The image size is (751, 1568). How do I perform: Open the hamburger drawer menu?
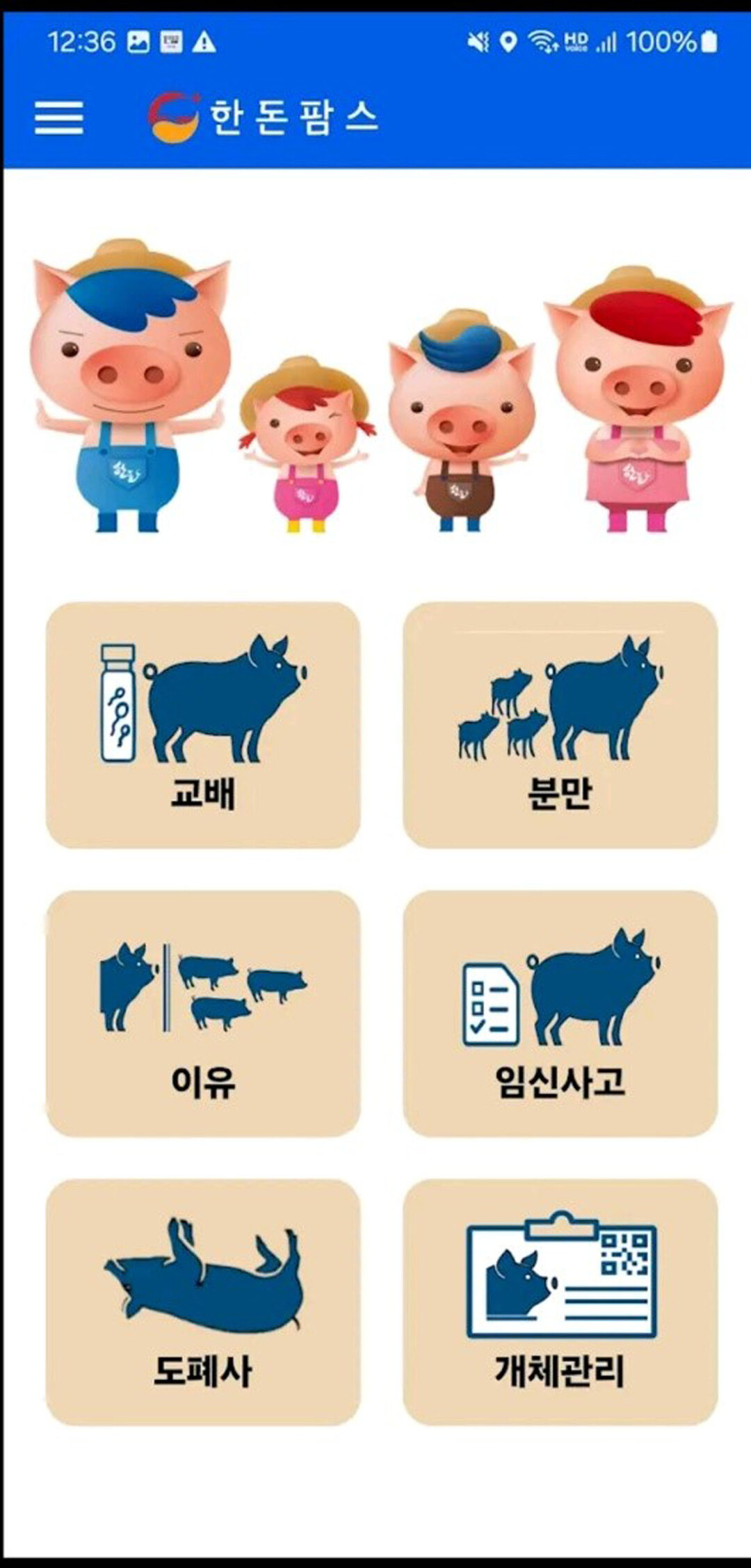coord(59,117)
